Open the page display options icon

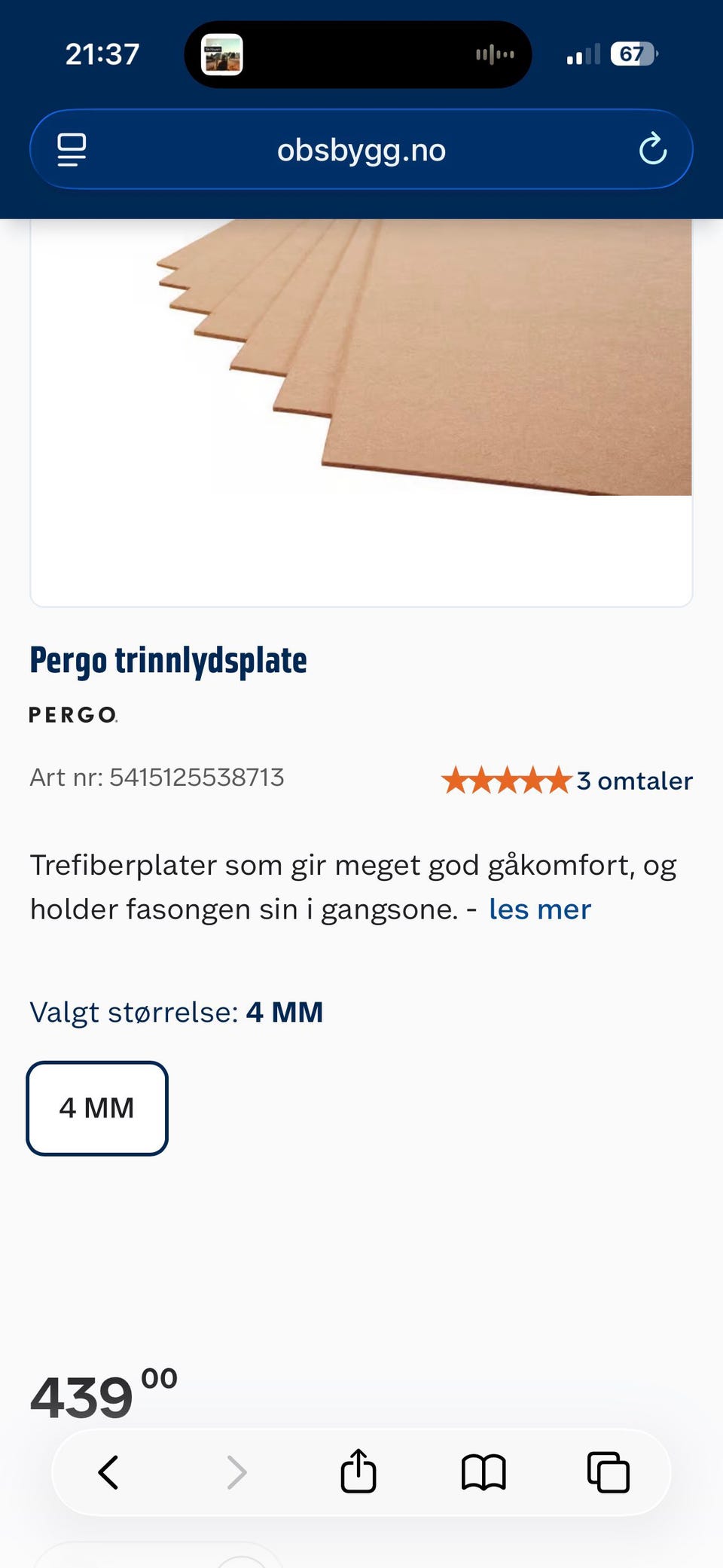[x=72, y=148]
